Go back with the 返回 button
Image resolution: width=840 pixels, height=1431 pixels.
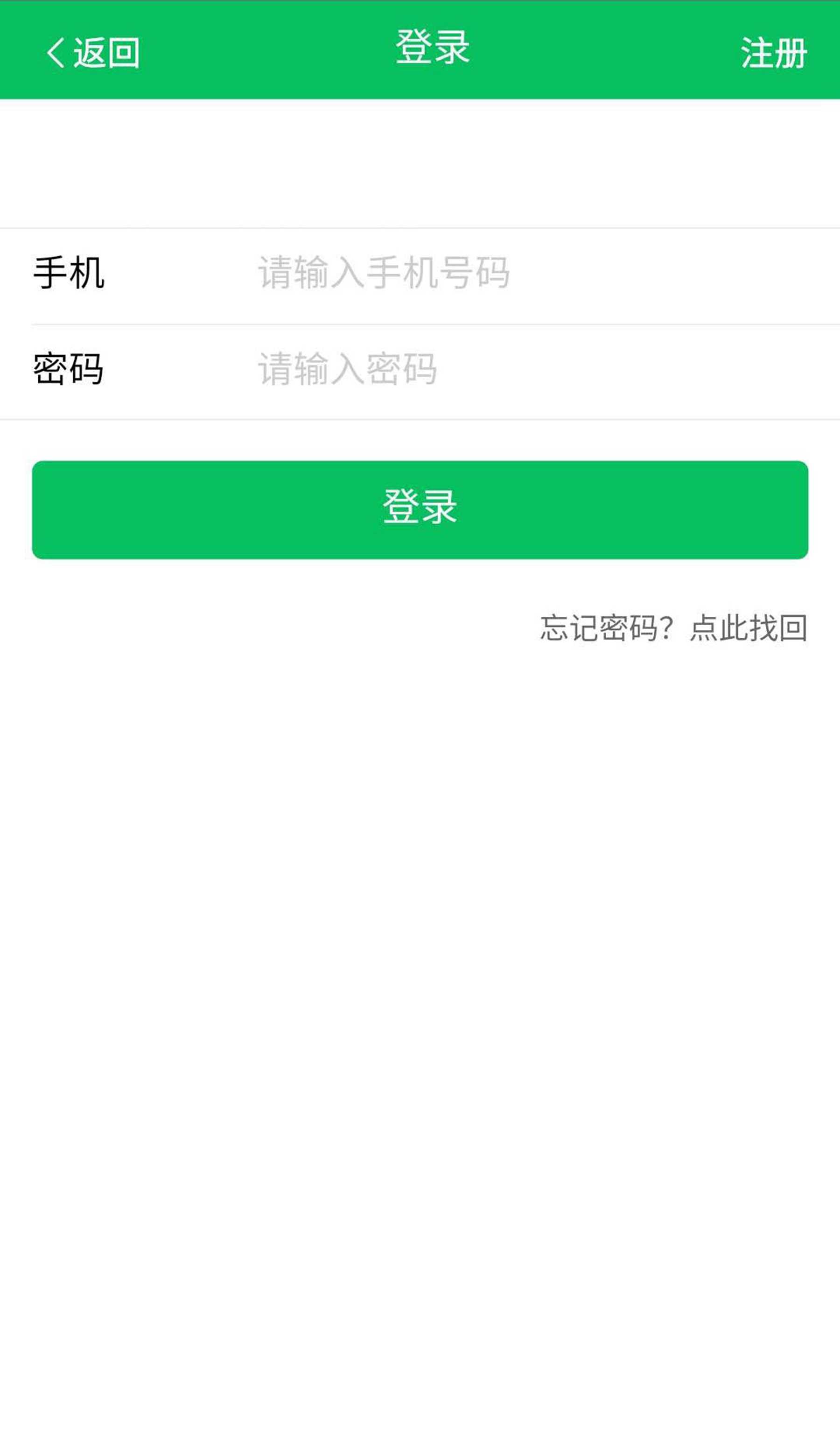[x=92, y=53]
